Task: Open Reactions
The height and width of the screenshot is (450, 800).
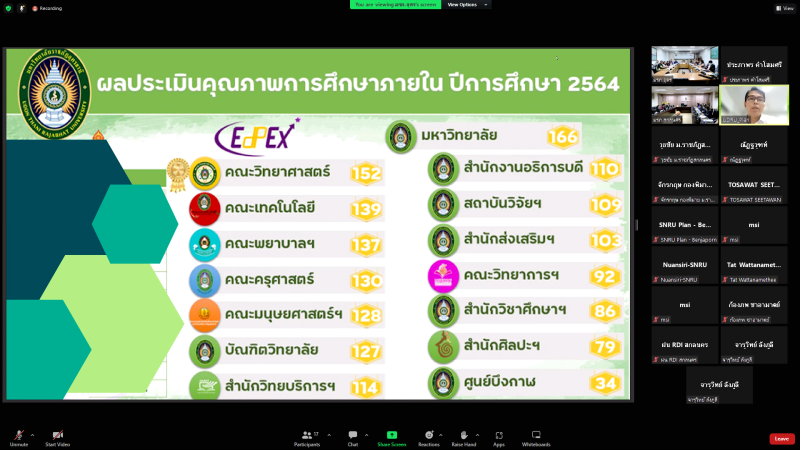Action: point(429,436)
